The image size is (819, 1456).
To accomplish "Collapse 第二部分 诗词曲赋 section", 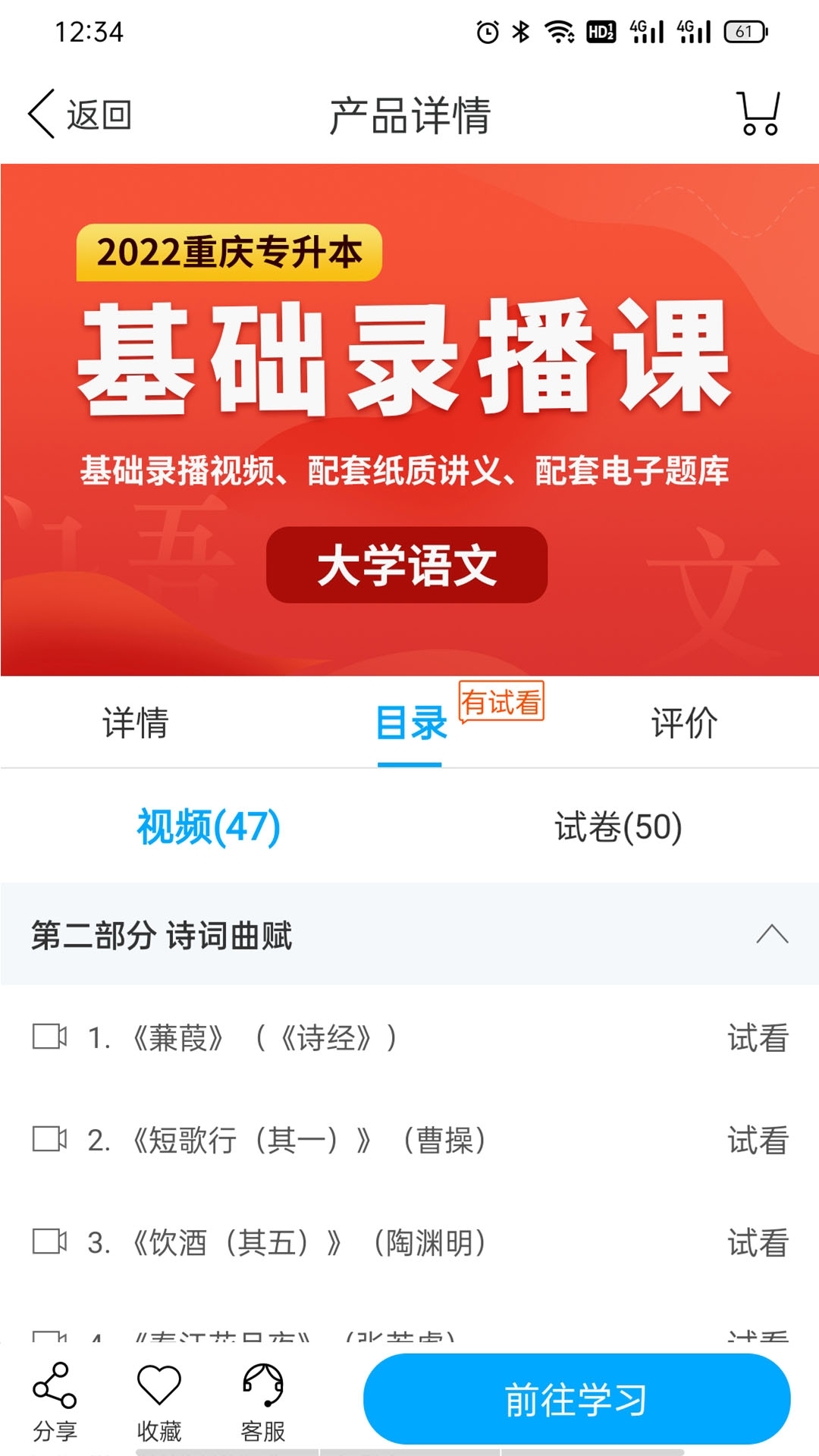I will [x=771, y=934].
